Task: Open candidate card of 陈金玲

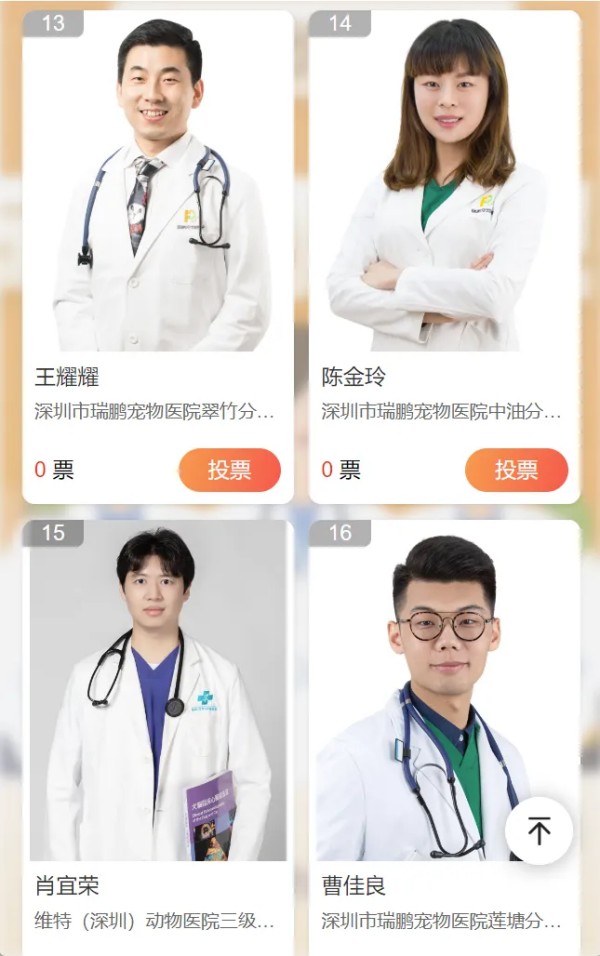Action: coord(444,200)
